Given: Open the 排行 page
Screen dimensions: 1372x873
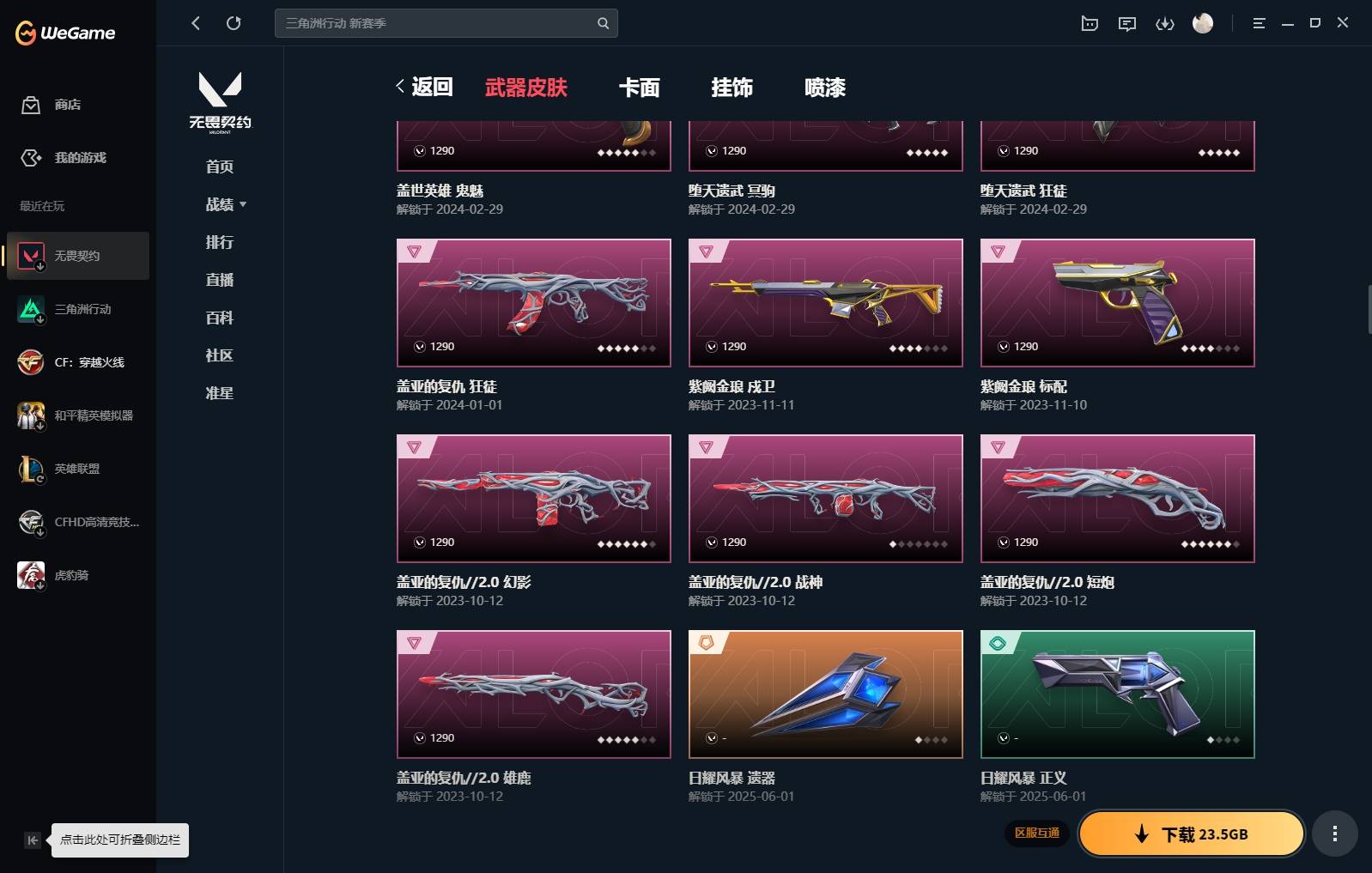Looking at the screenshot, I should click(220, 242).
